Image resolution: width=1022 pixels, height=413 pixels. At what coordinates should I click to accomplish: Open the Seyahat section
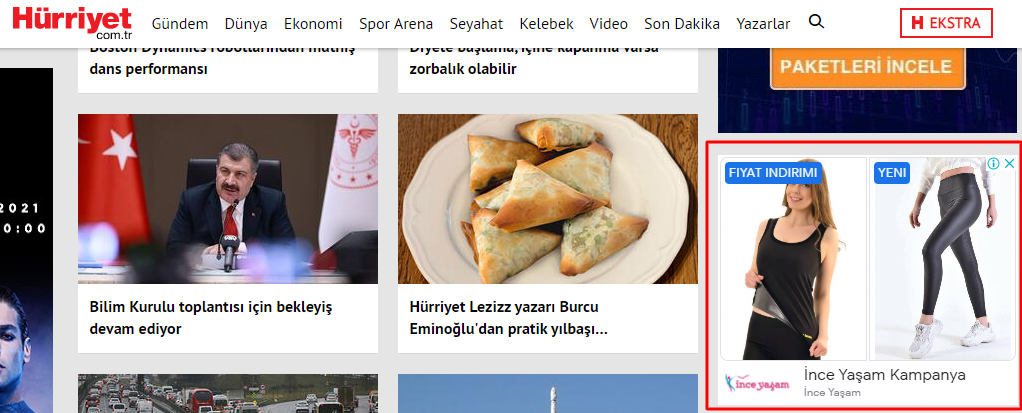coord(477,24)
